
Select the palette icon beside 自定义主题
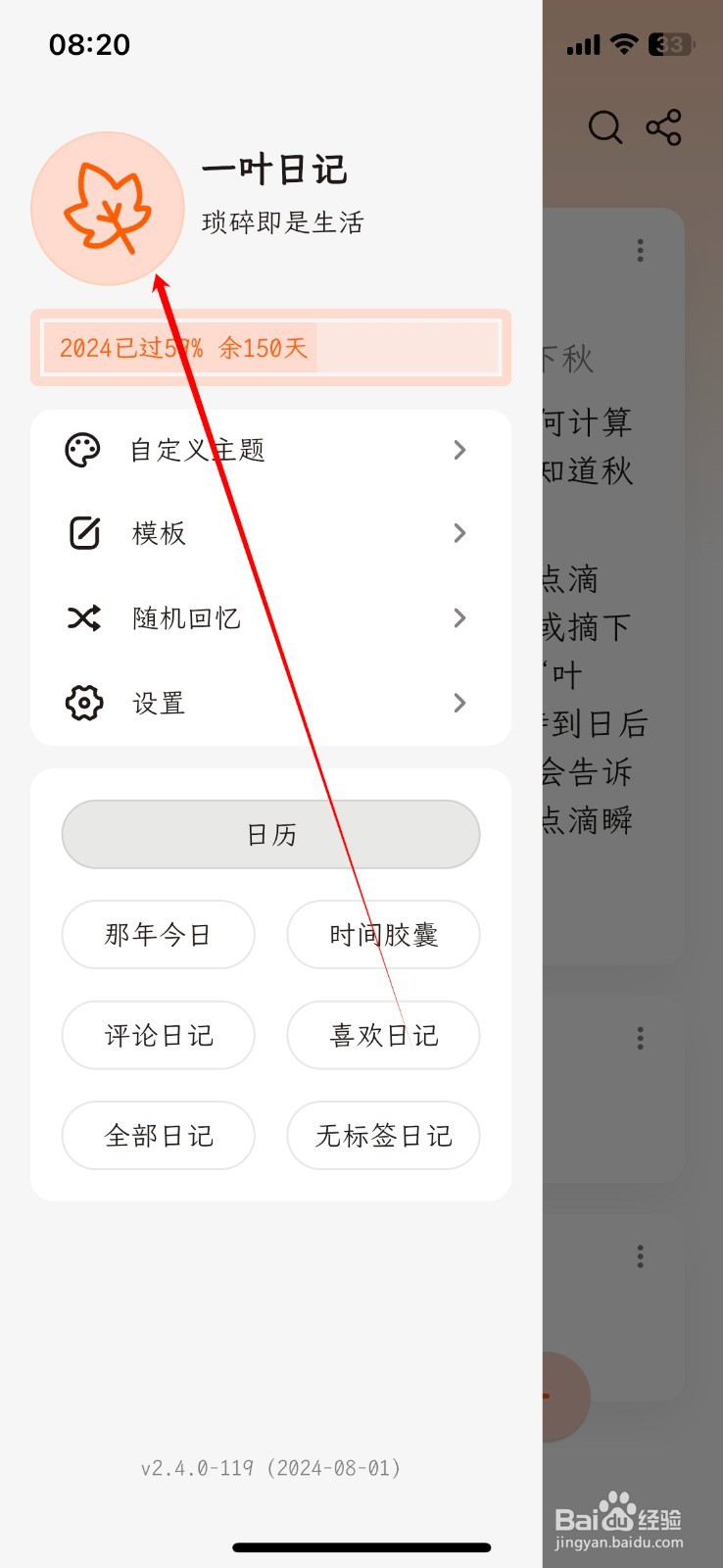[83, 450]
